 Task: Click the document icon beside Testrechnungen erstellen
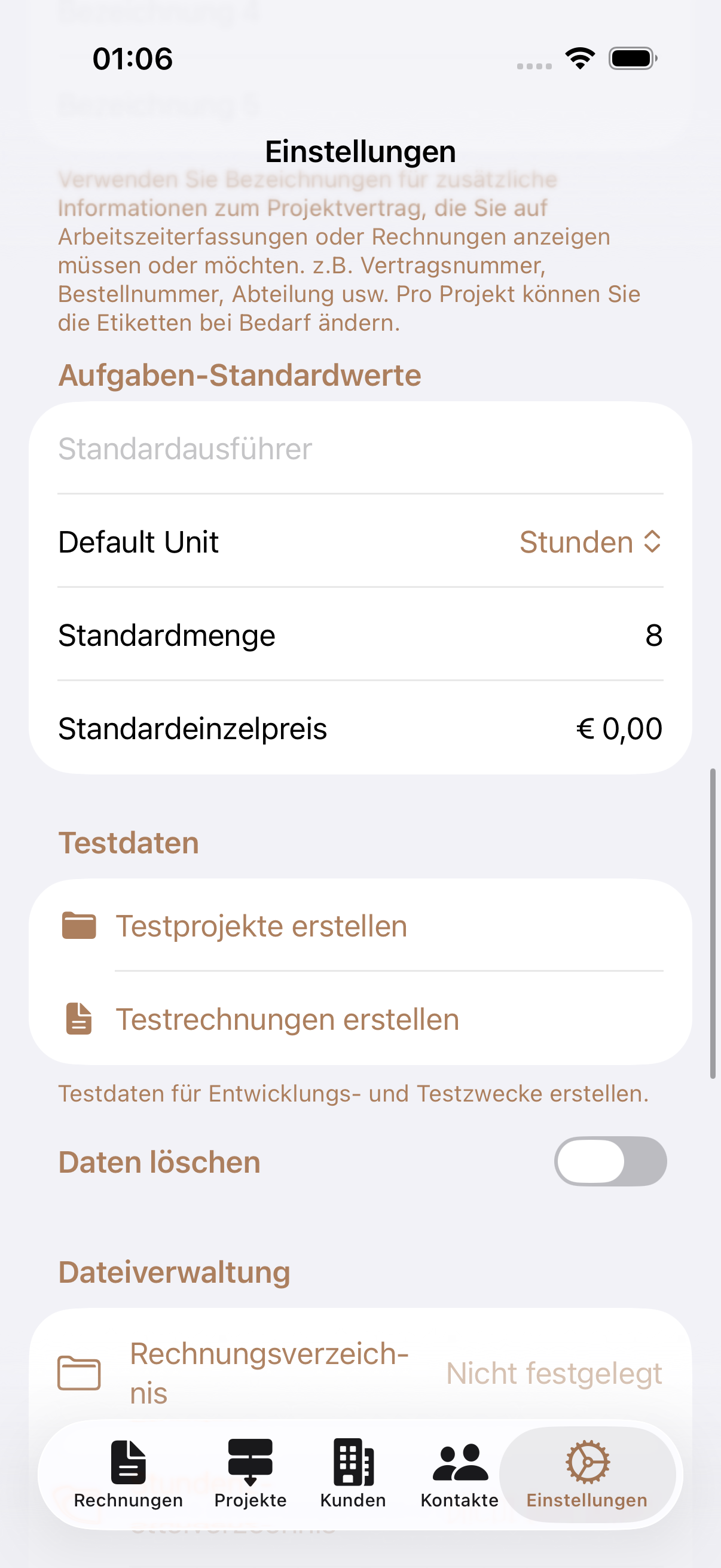78,1018
